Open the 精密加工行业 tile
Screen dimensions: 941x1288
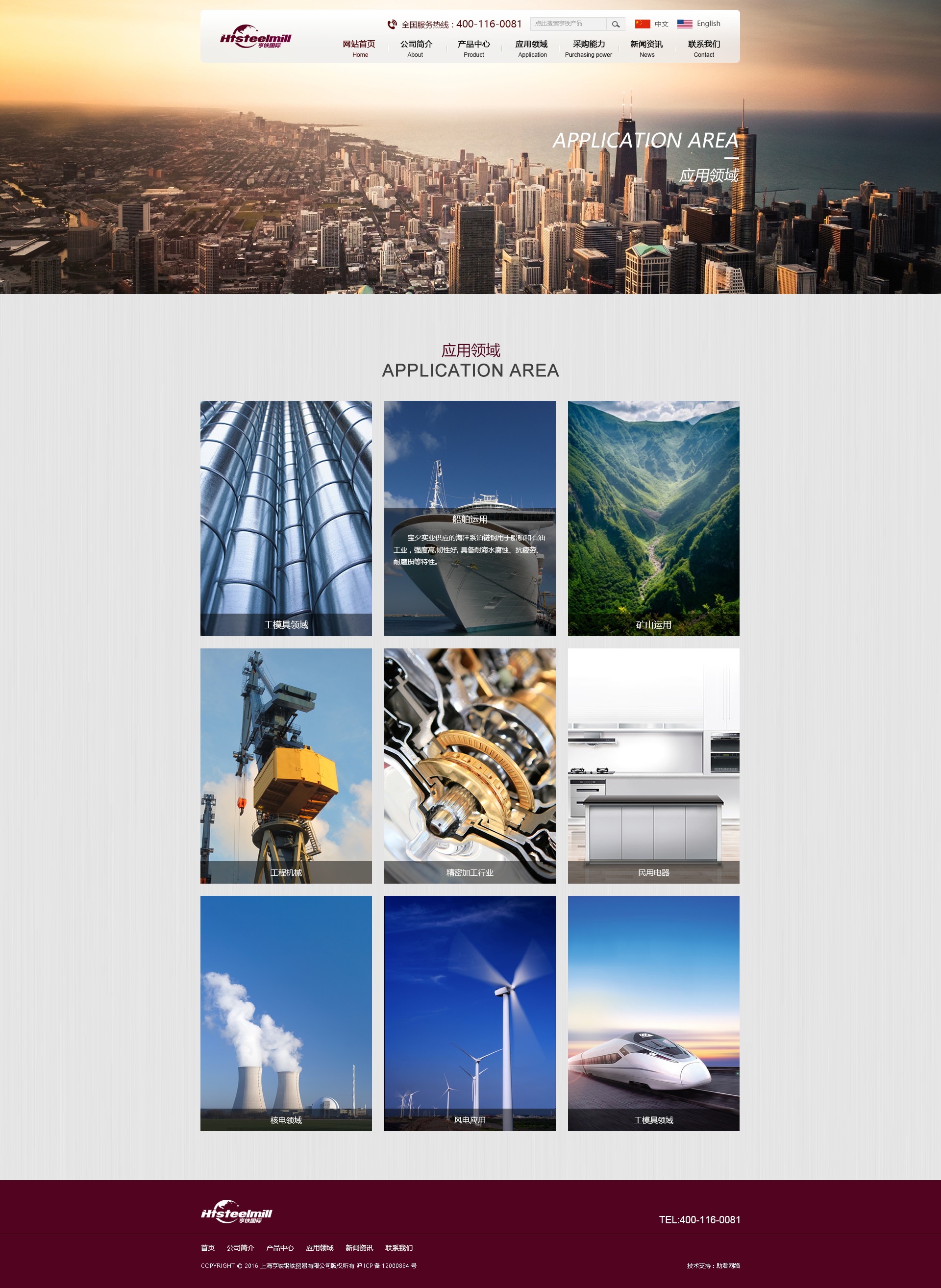tap(470, 766)
